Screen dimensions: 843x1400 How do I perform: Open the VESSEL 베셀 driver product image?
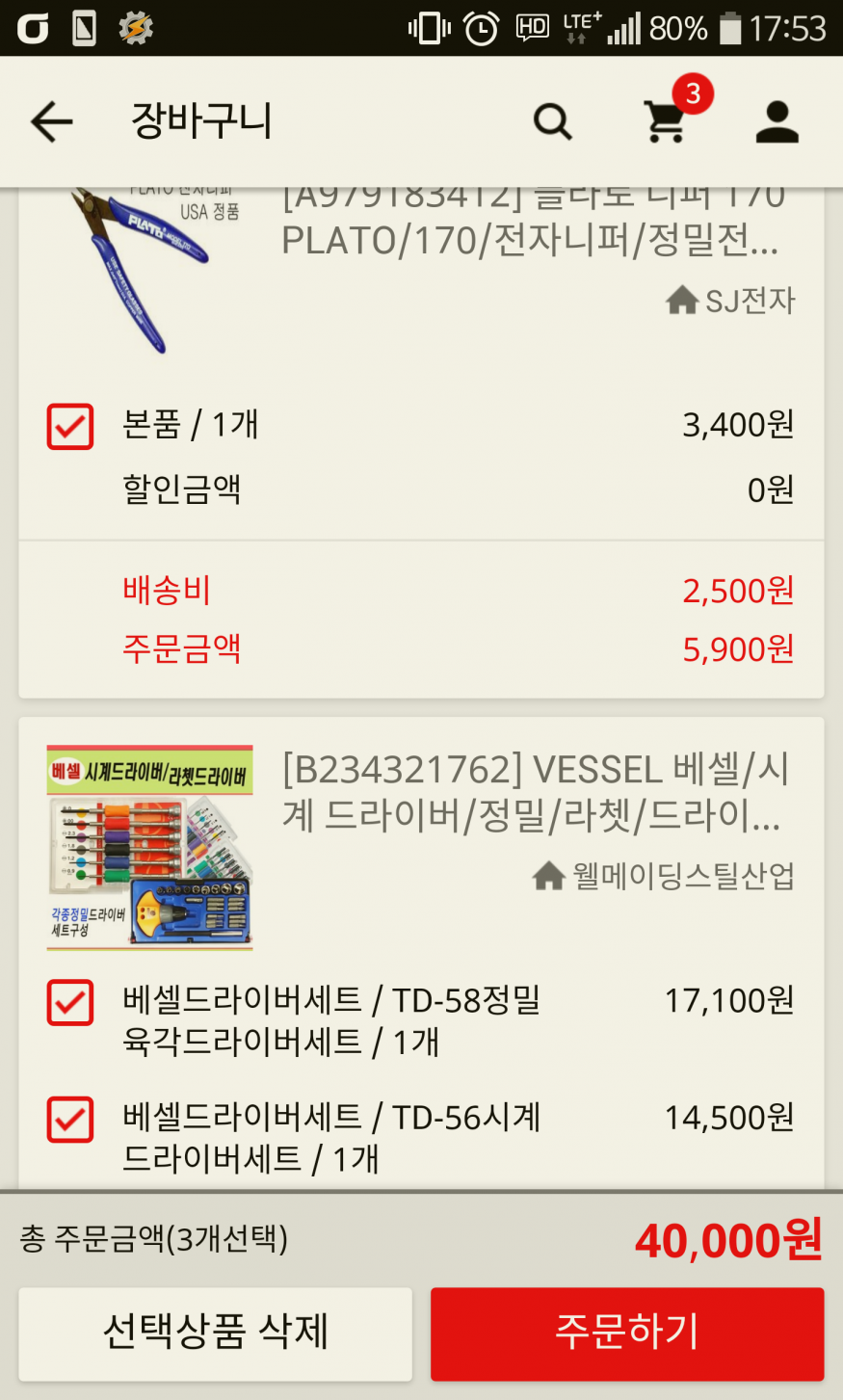pyautogui.click(x=150, y=847)
